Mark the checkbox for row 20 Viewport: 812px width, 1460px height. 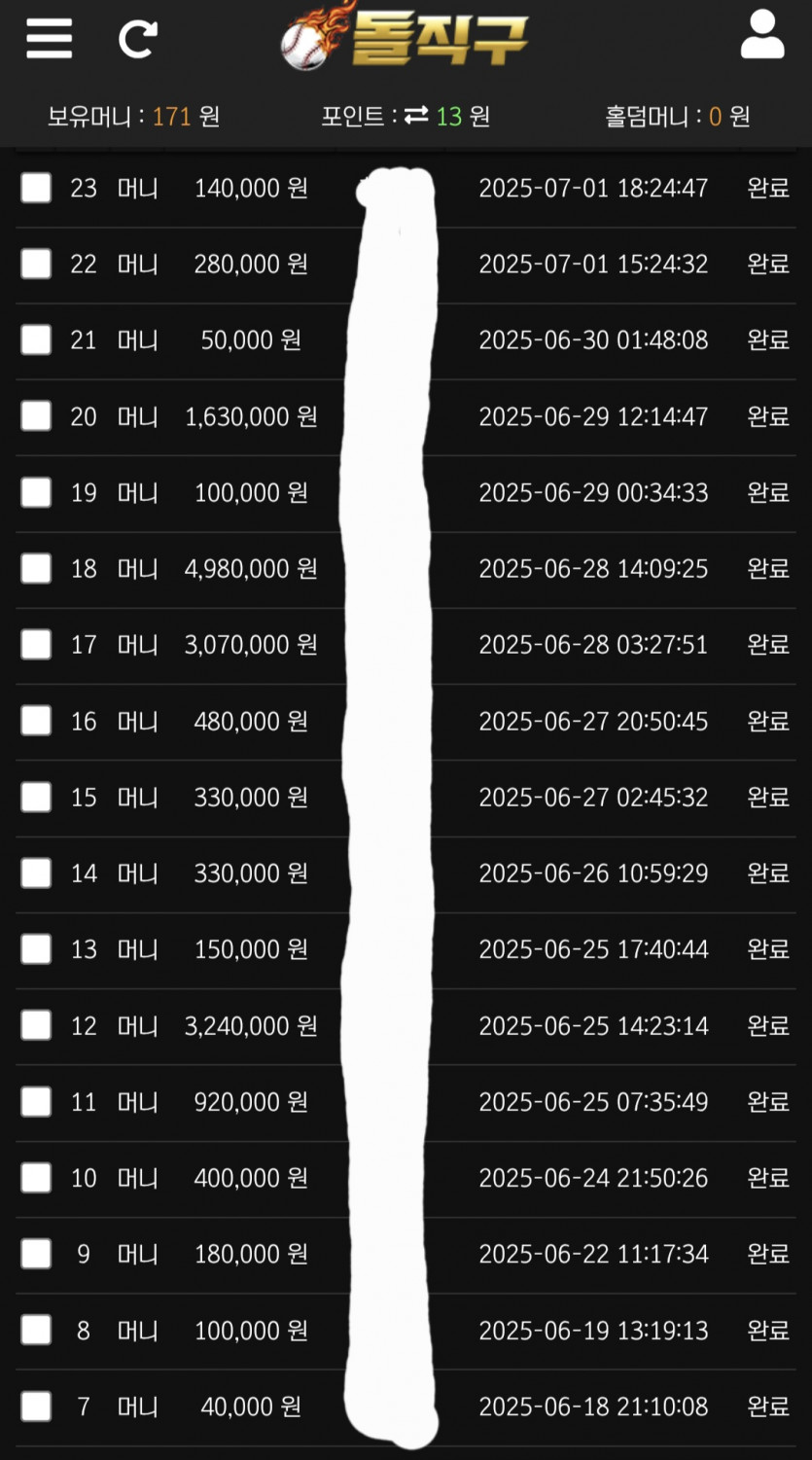36,416
